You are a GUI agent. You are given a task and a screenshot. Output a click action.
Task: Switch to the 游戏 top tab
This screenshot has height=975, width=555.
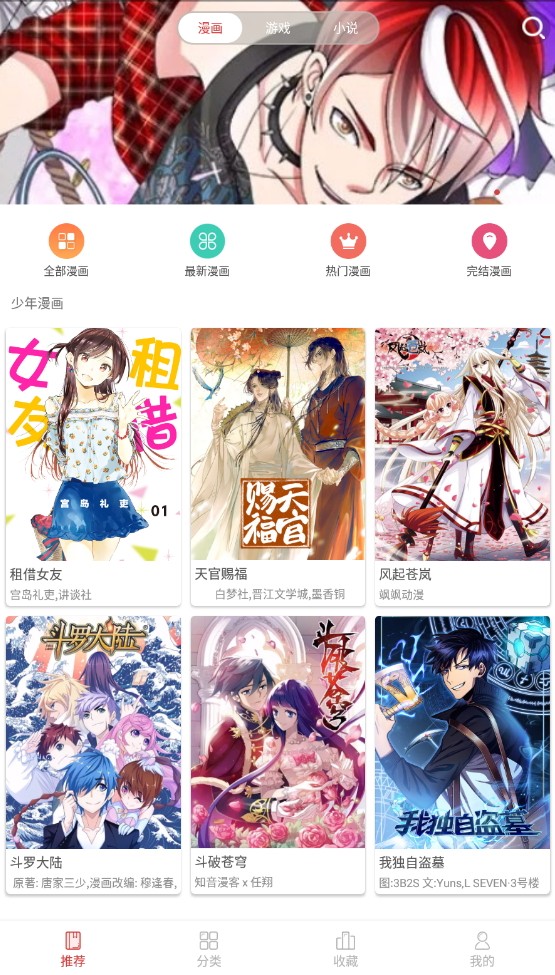point(278,29)
